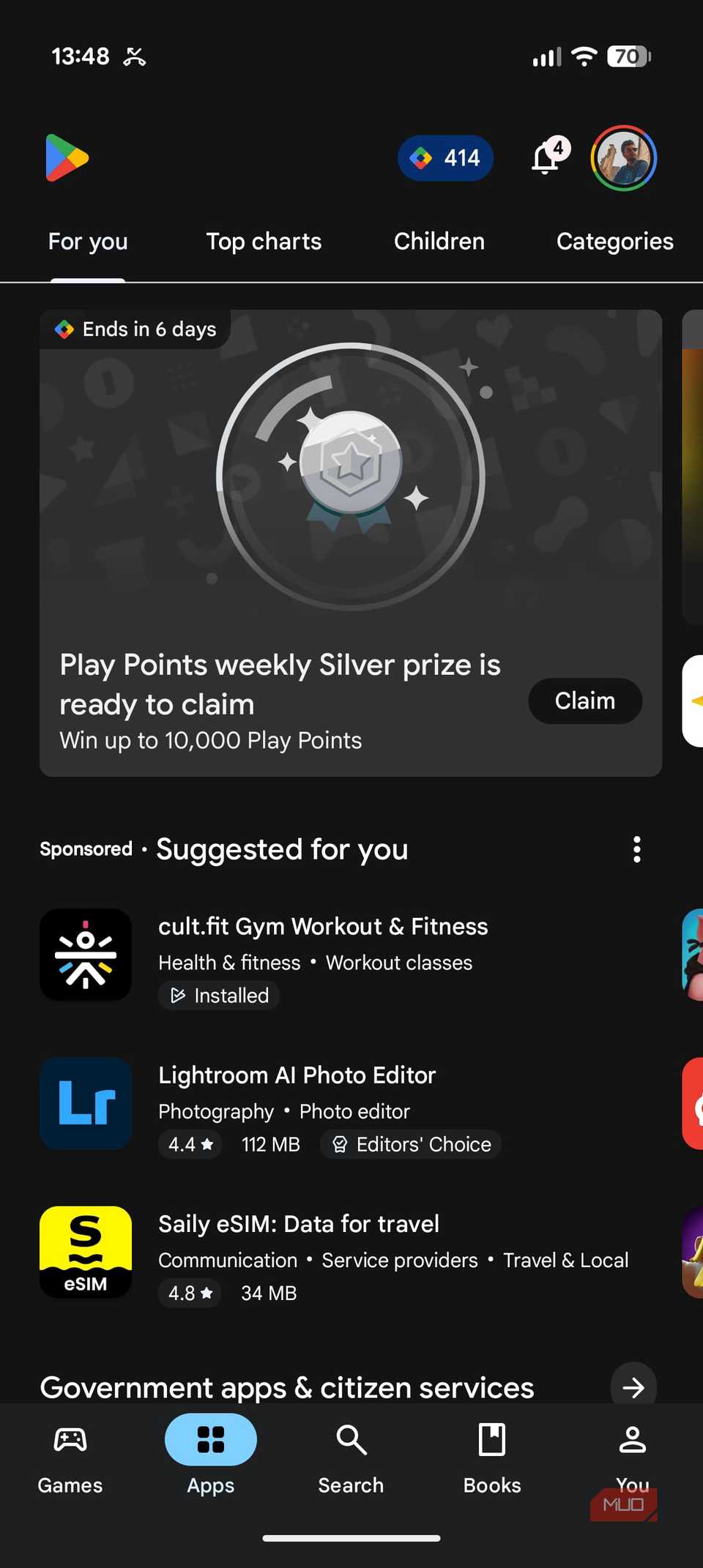Screen dimensions: 703x1568
Task: Open the Categories tab
Action: pyautogui.click(x=615, y=242)
